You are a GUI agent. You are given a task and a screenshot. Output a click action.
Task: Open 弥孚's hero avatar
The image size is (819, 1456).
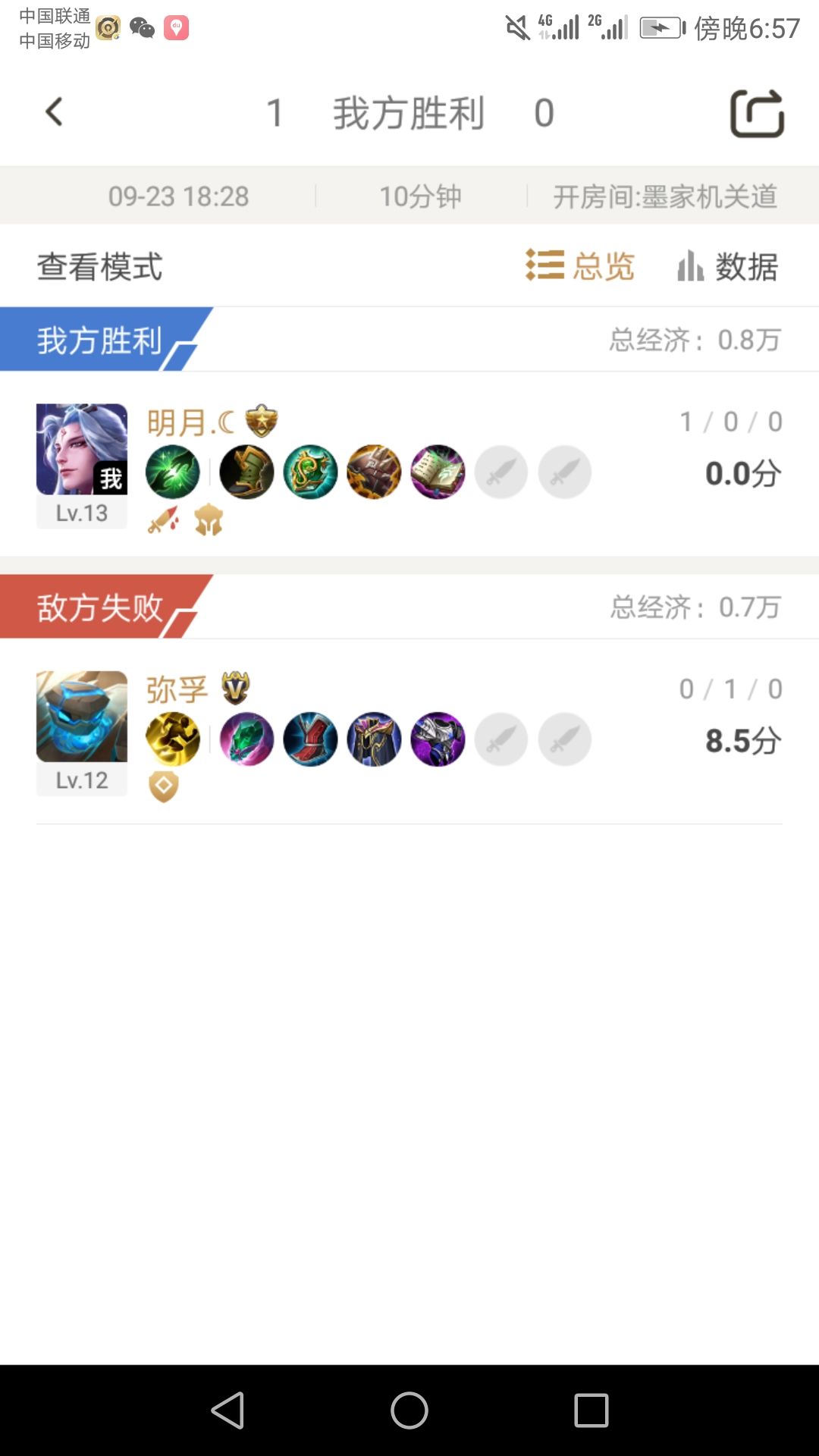pyautogui.click(x=81, y=715)
